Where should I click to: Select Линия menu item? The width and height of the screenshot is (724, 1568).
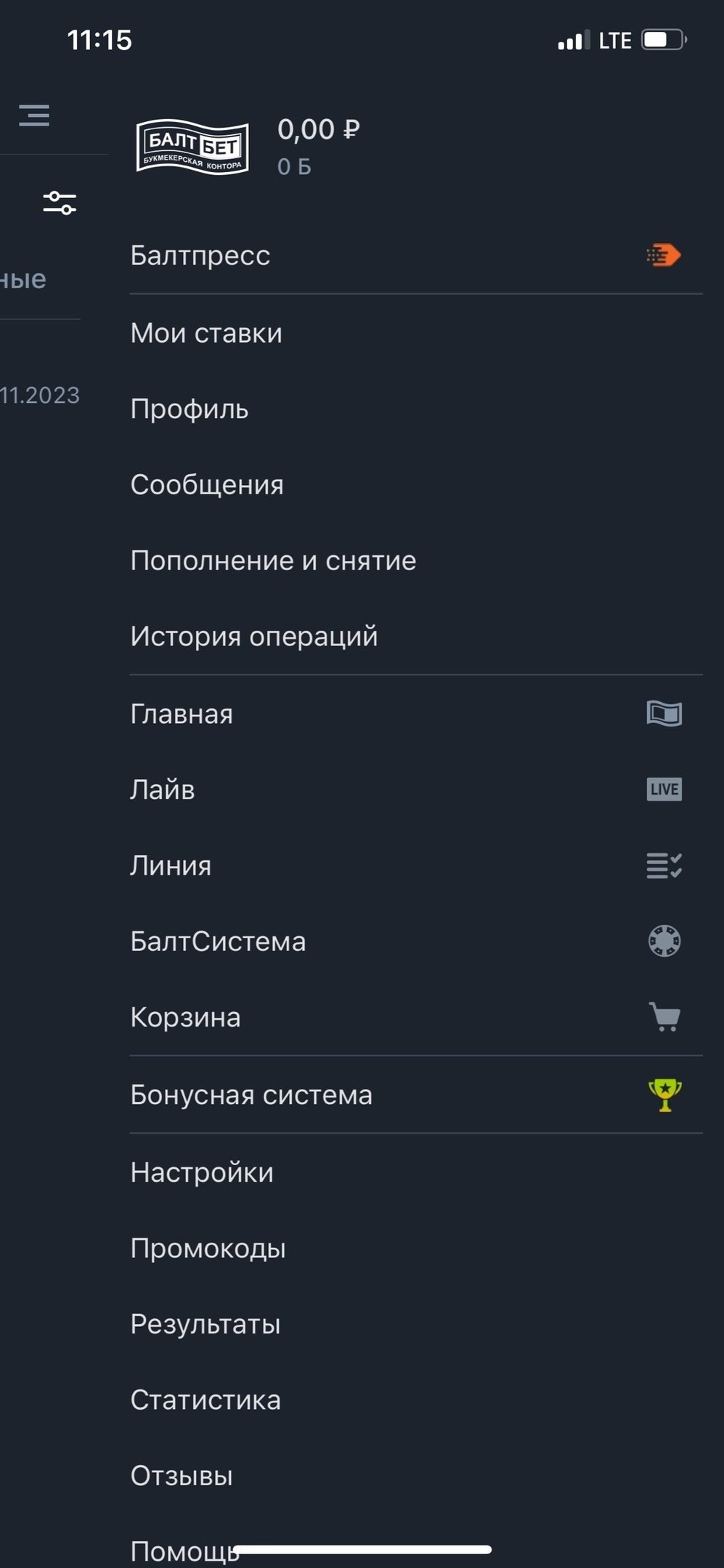click(x=171, y=866)
